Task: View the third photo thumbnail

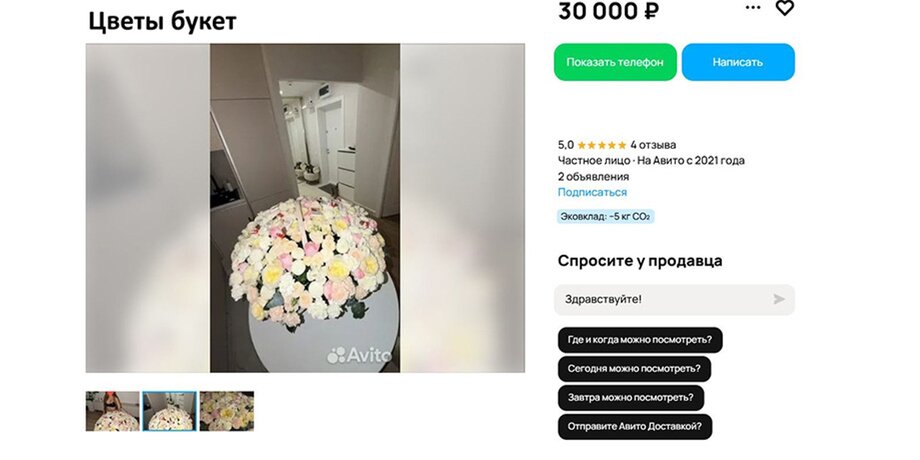Action: 226,411
